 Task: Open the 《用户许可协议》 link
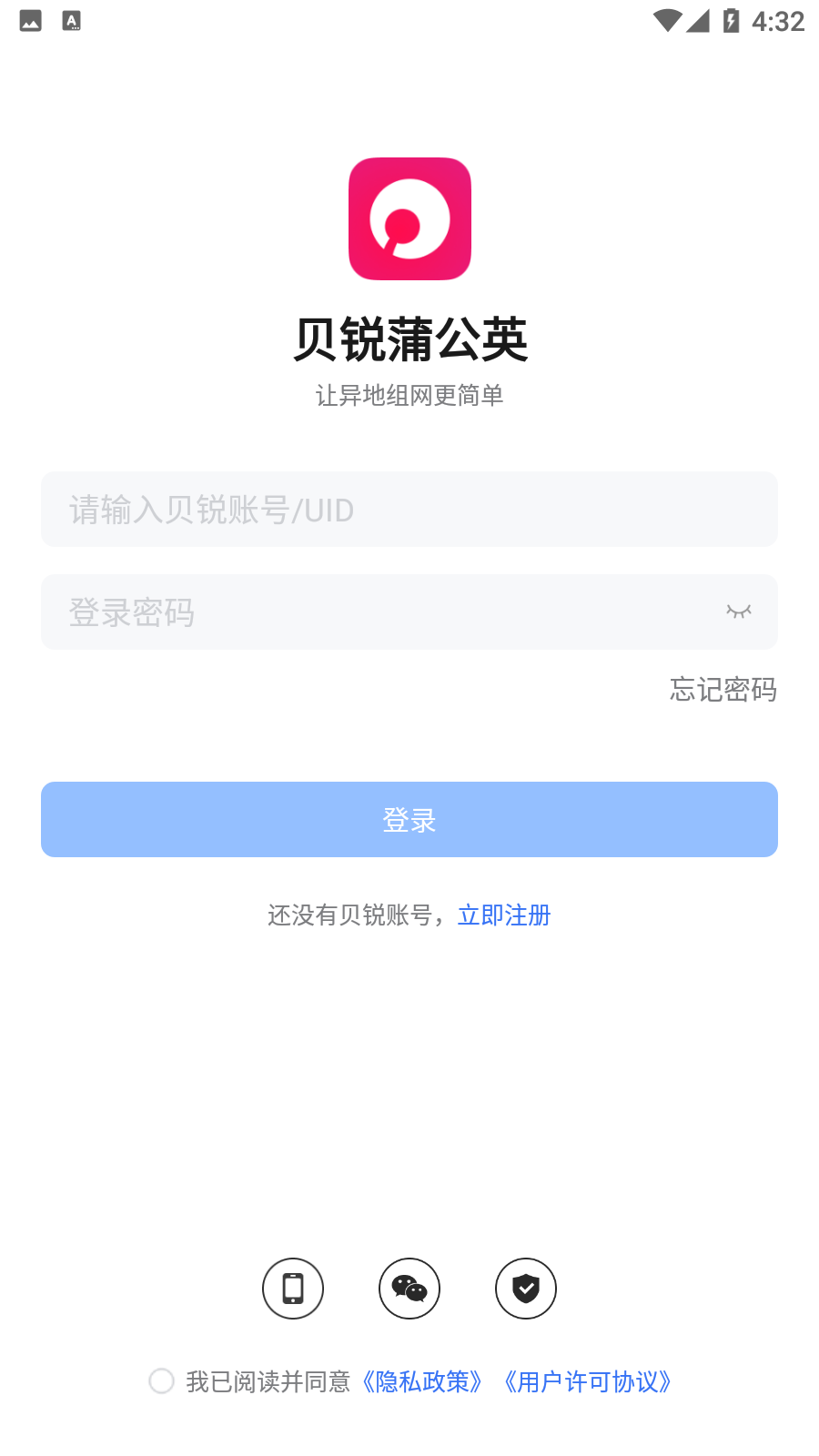pos(588,1381)
